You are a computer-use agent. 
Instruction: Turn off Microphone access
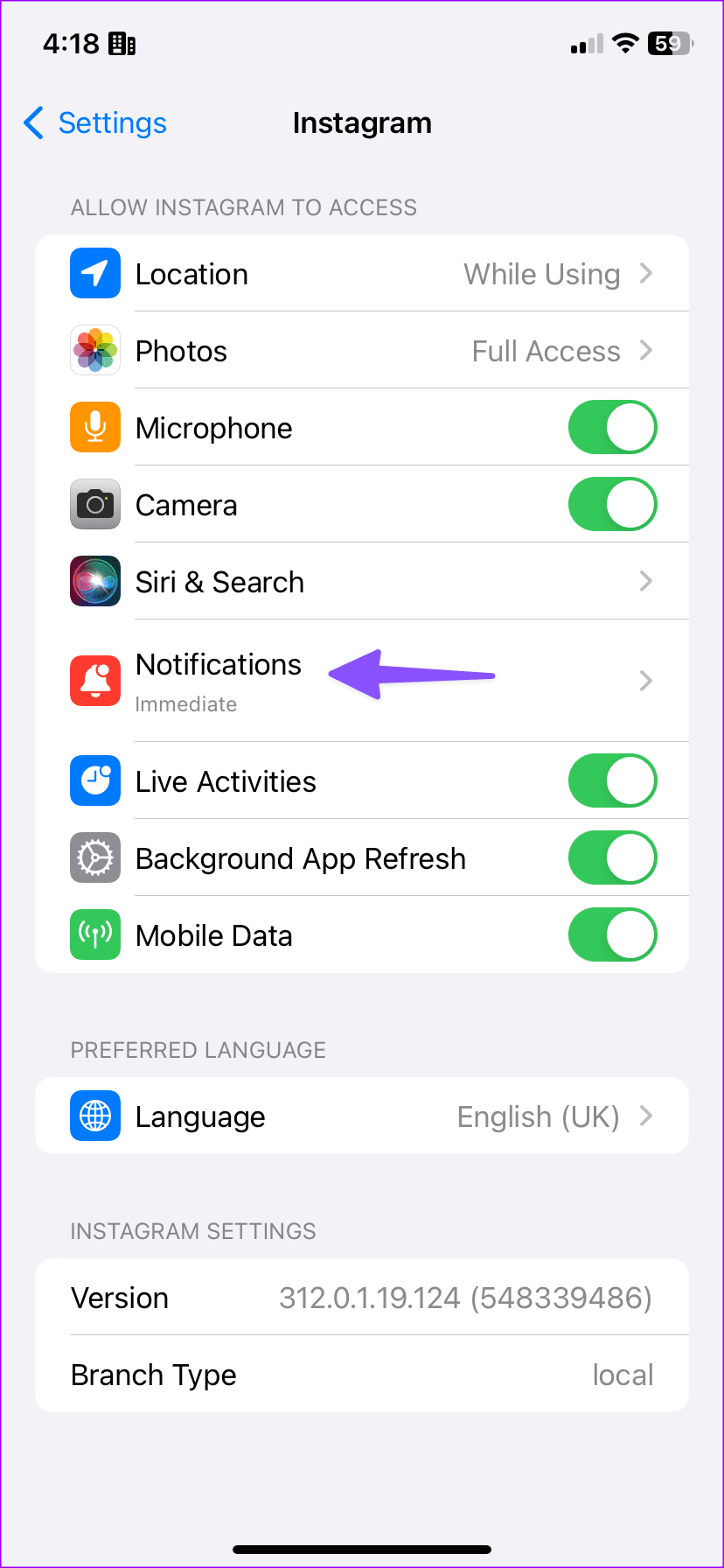tap(612, 428)
